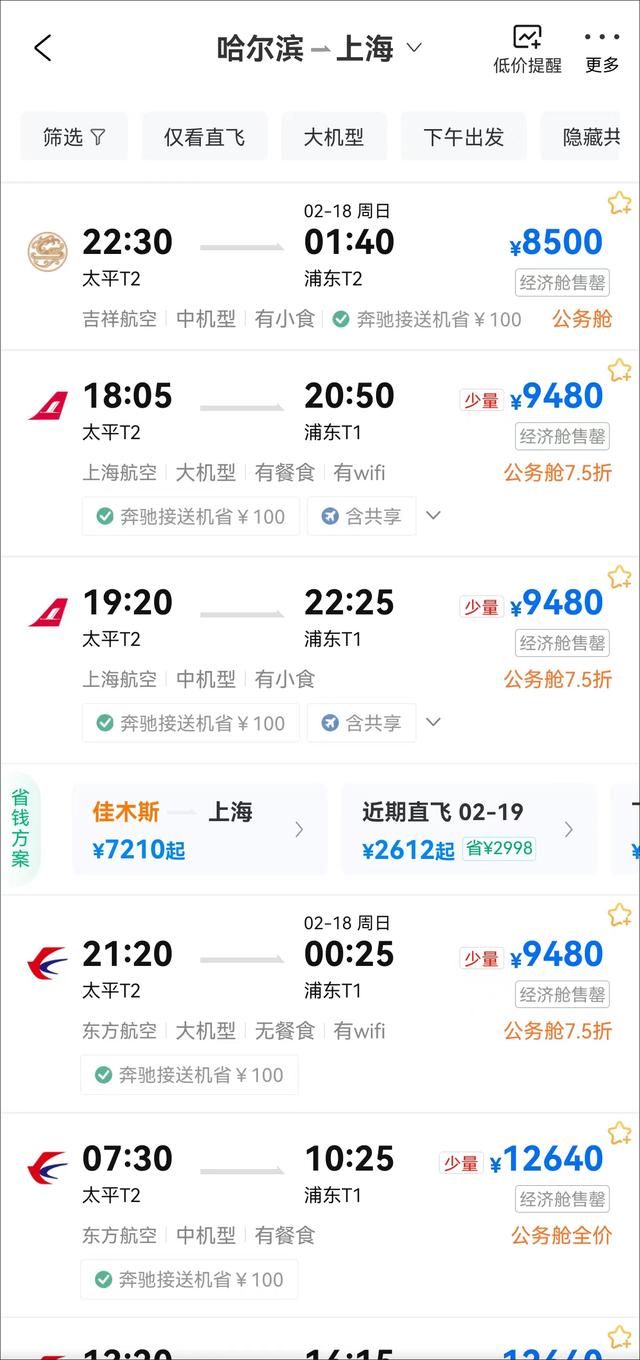Select the 大机型 filter chip

(x=334, y=137)
